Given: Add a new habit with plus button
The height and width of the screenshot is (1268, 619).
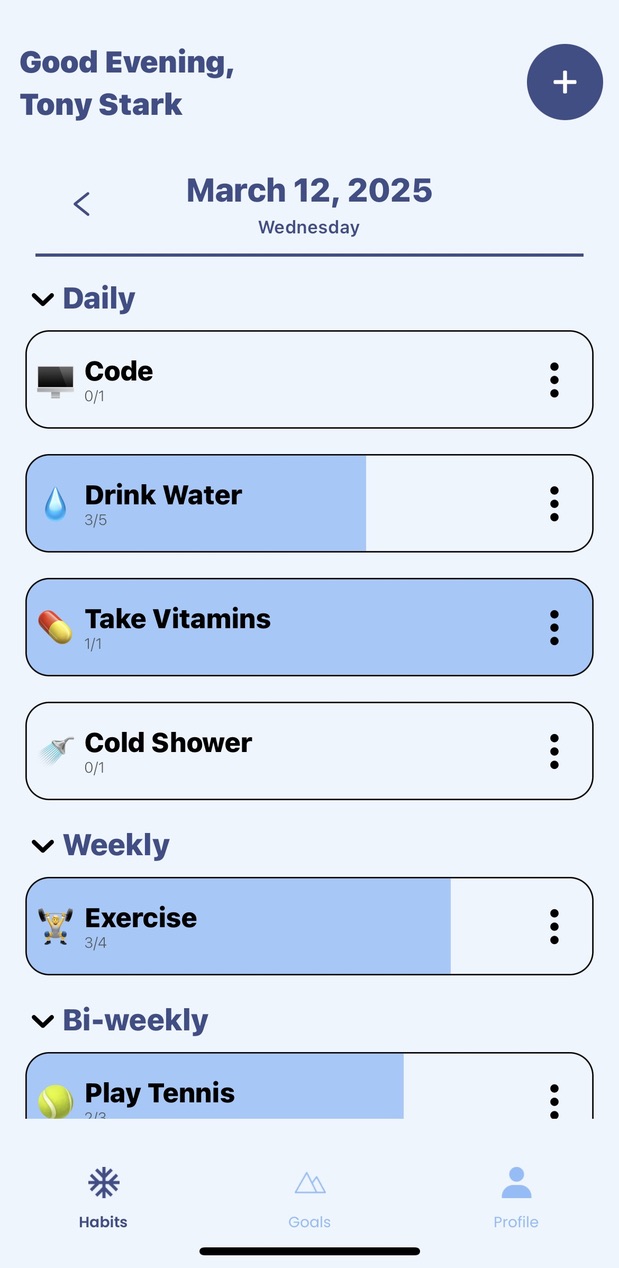Looking at the screenshot, I should [564, 82].
